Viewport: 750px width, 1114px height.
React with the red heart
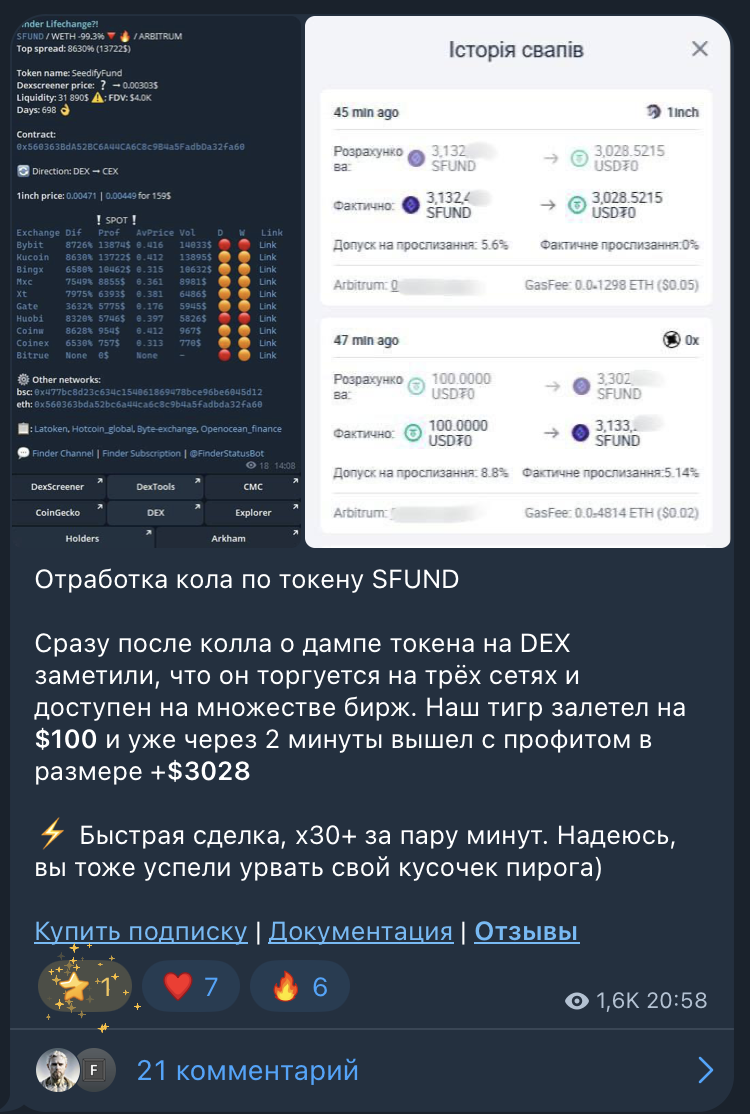(190, 987)
